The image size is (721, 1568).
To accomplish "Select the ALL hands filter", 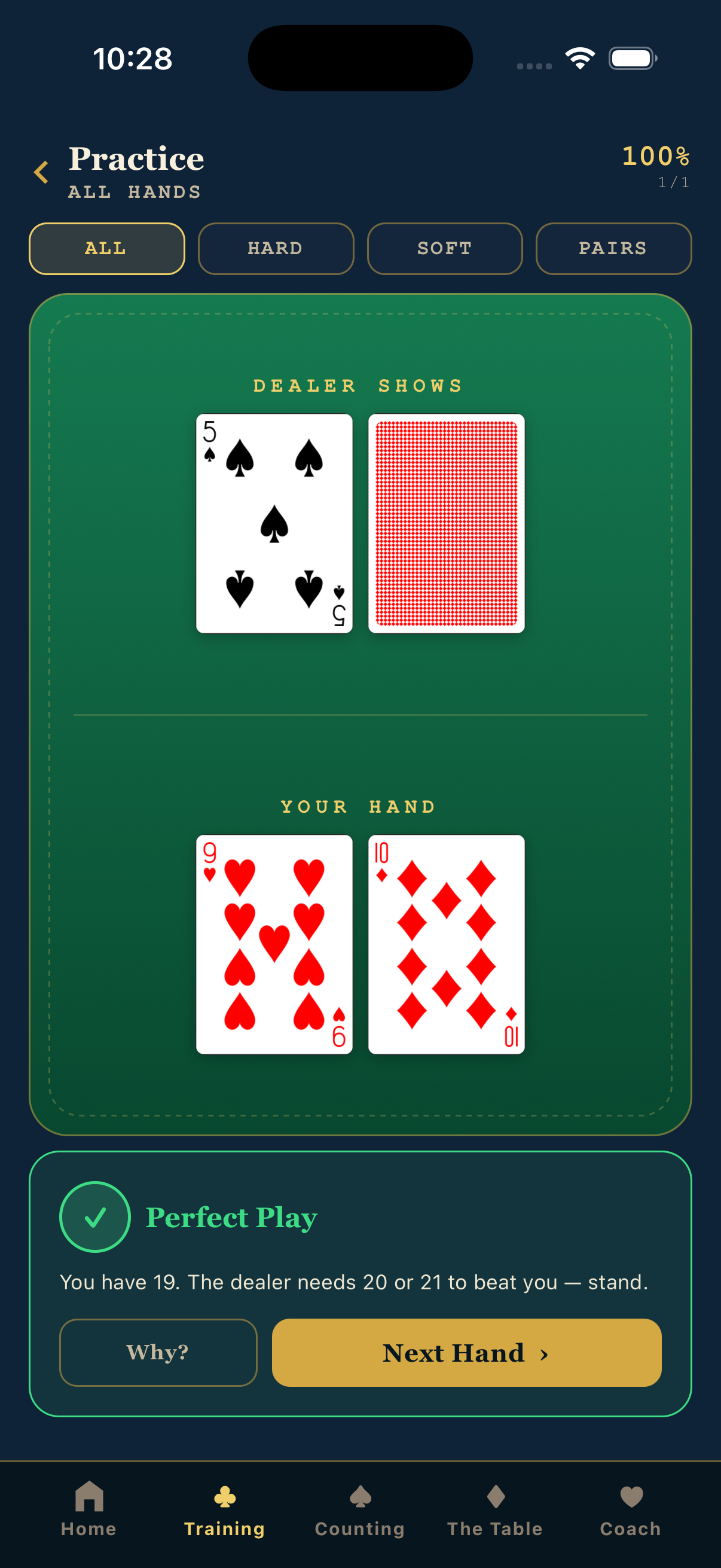I will 107,248.
